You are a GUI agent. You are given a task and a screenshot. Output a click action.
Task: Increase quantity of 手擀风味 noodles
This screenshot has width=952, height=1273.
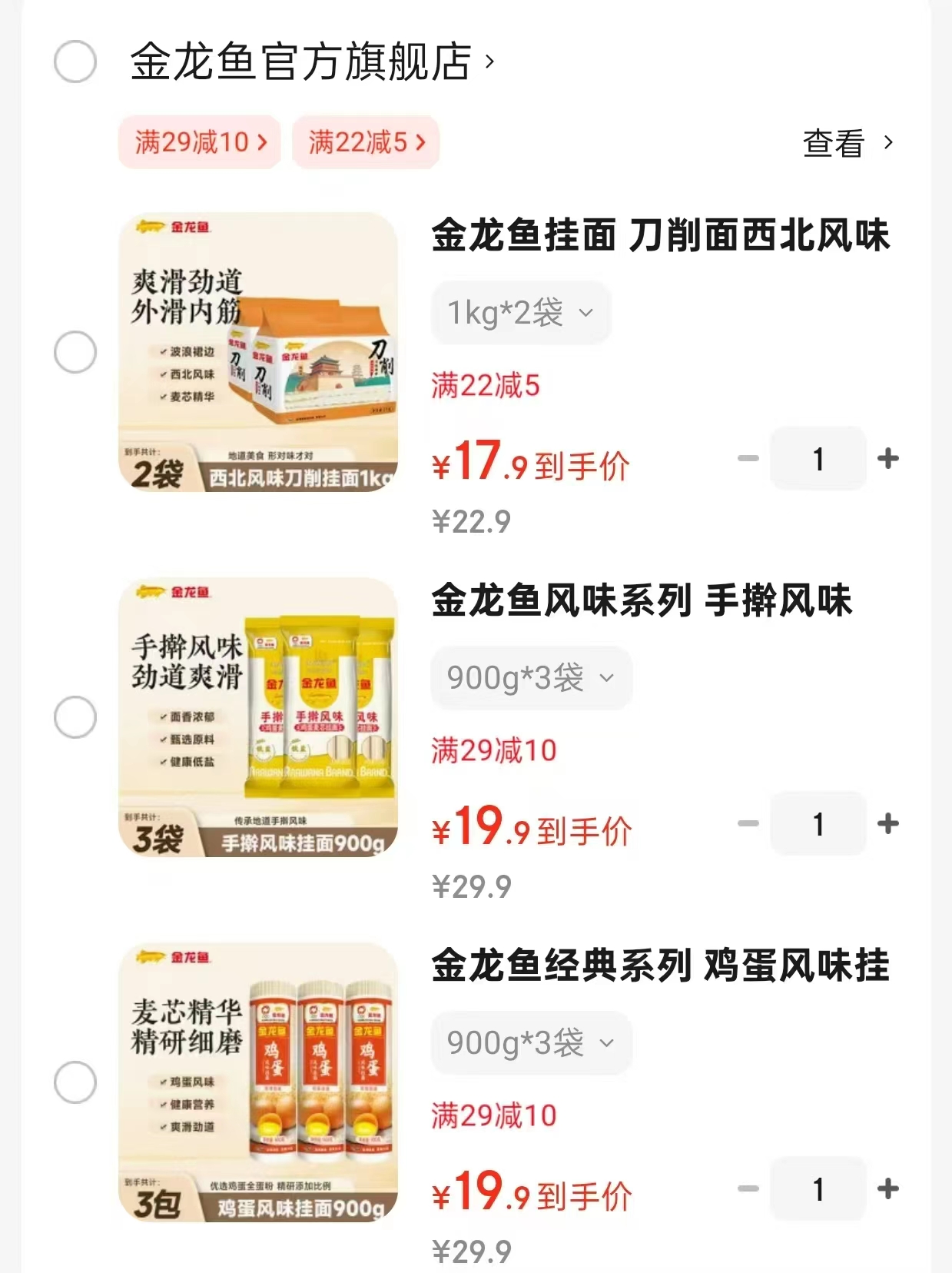pos(889,823)
